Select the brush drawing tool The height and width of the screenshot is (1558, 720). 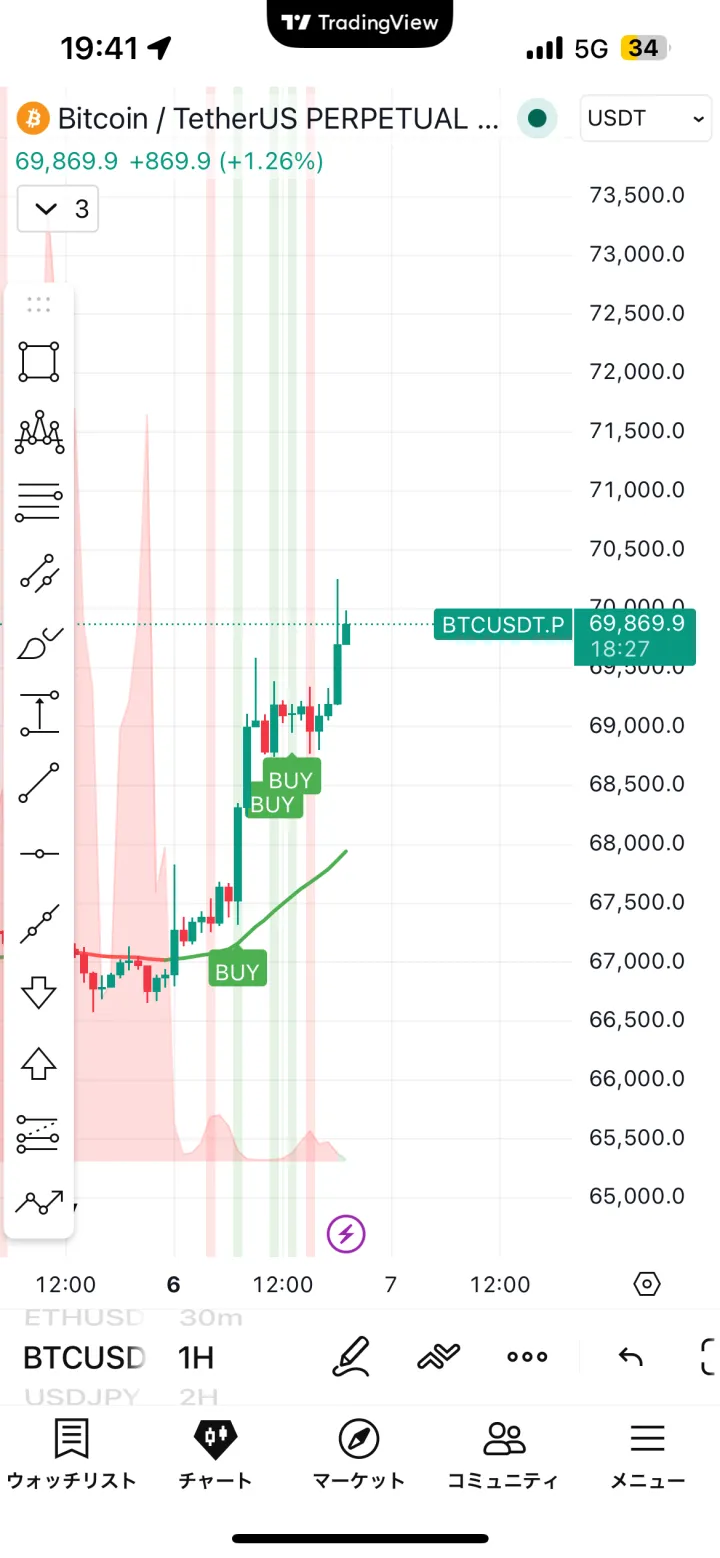coord(39,643)
